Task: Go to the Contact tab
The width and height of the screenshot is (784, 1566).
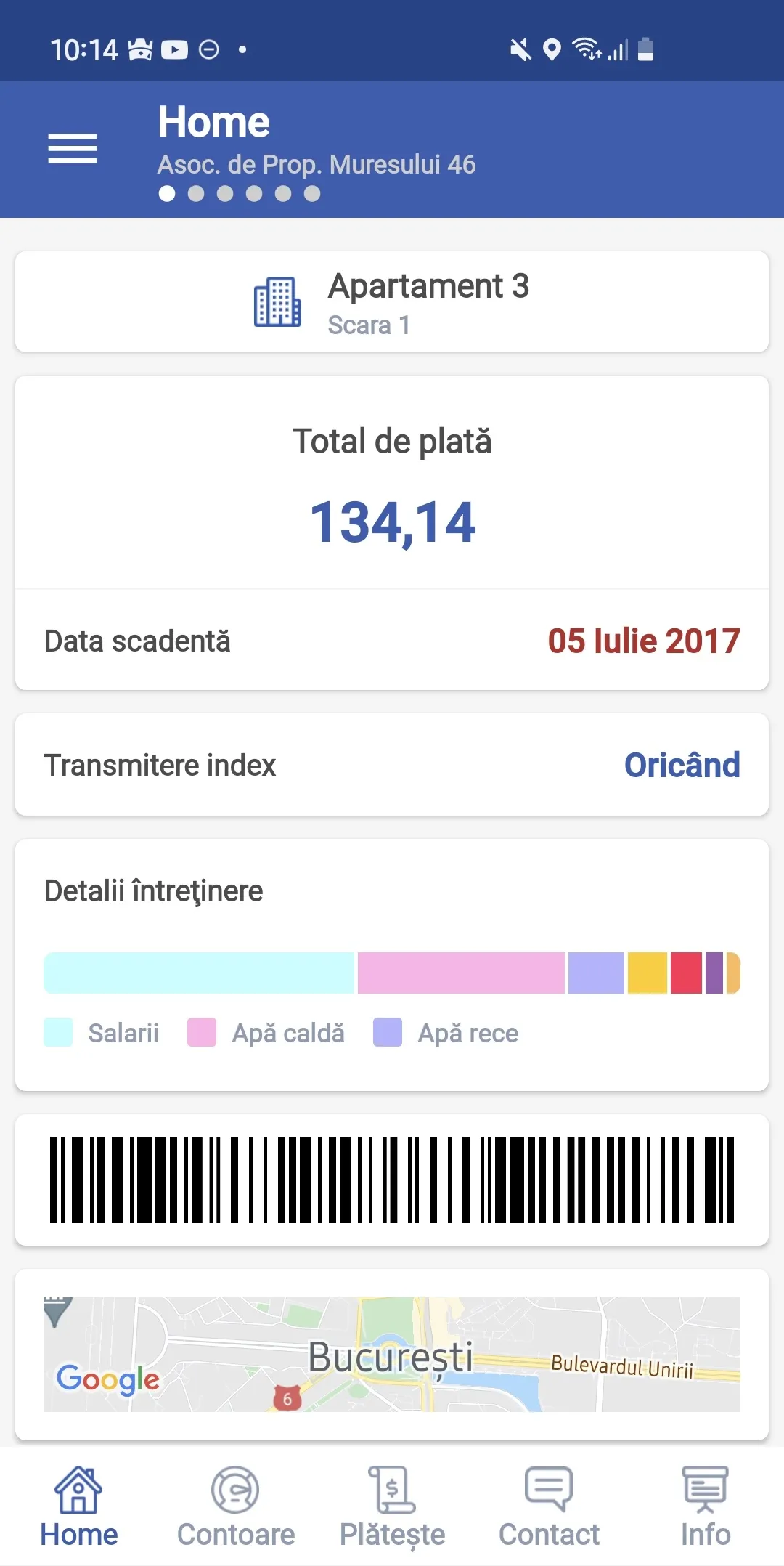Action: click(x=549, y=1506)
